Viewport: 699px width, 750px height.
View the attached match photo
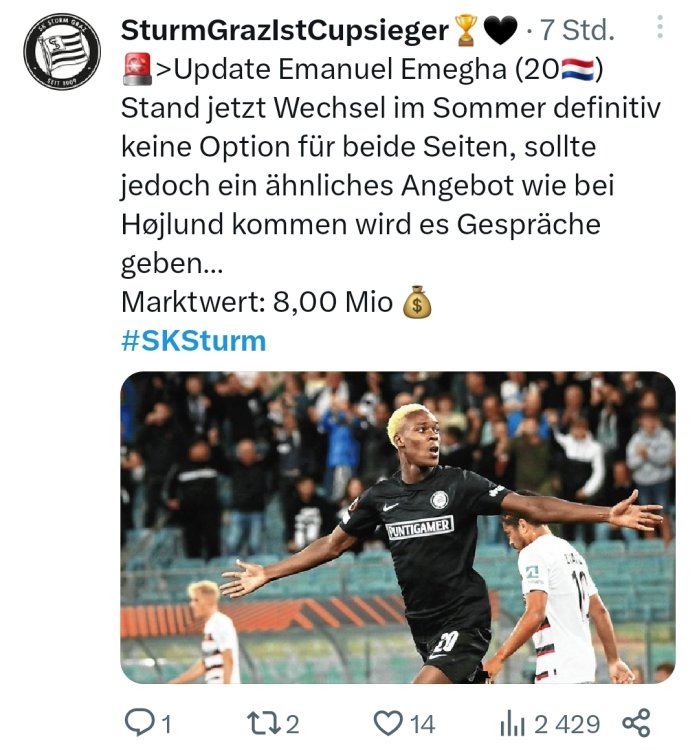click(397, 527)
